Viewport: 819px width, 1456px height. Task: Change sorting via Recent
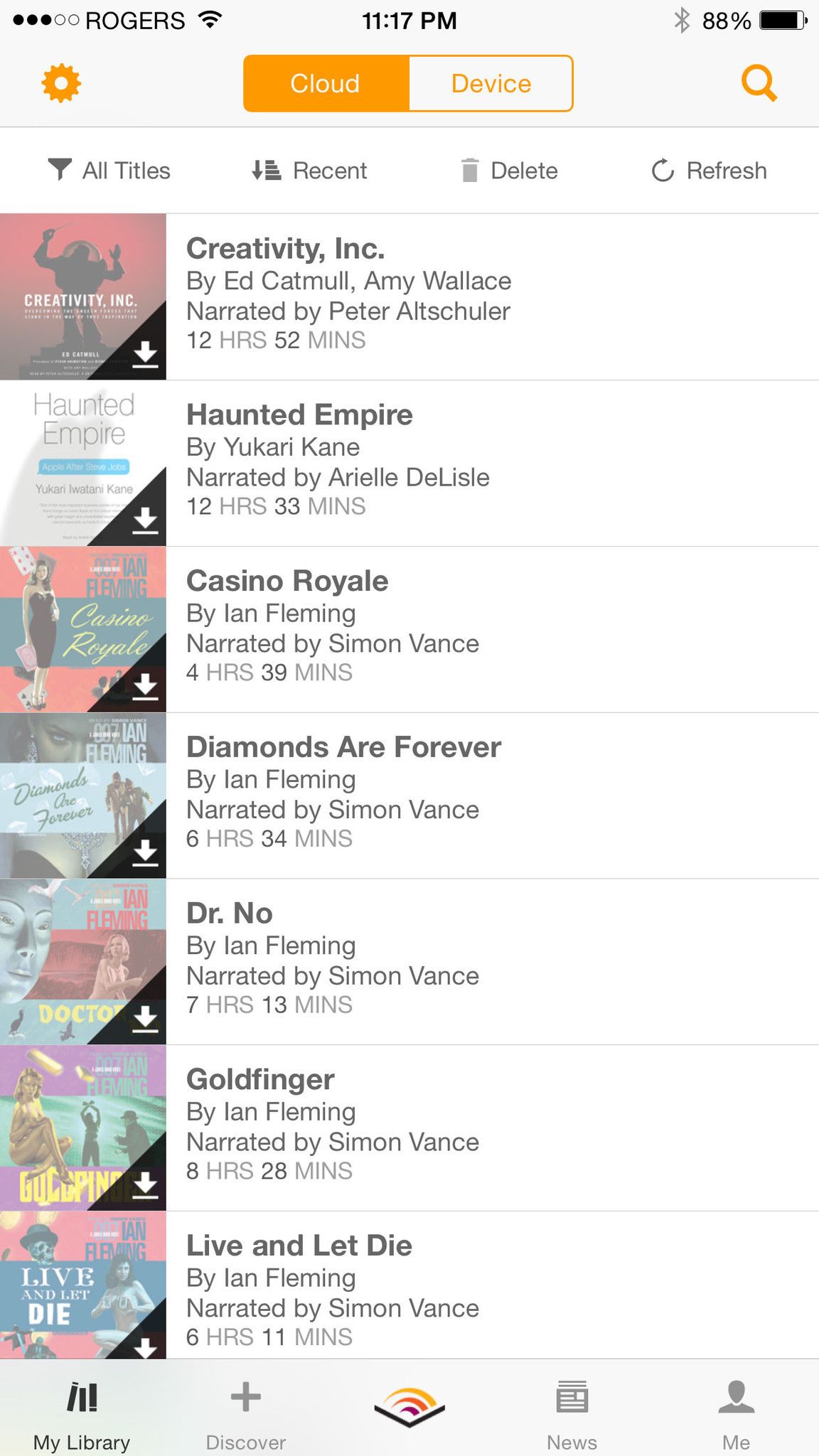310,171
